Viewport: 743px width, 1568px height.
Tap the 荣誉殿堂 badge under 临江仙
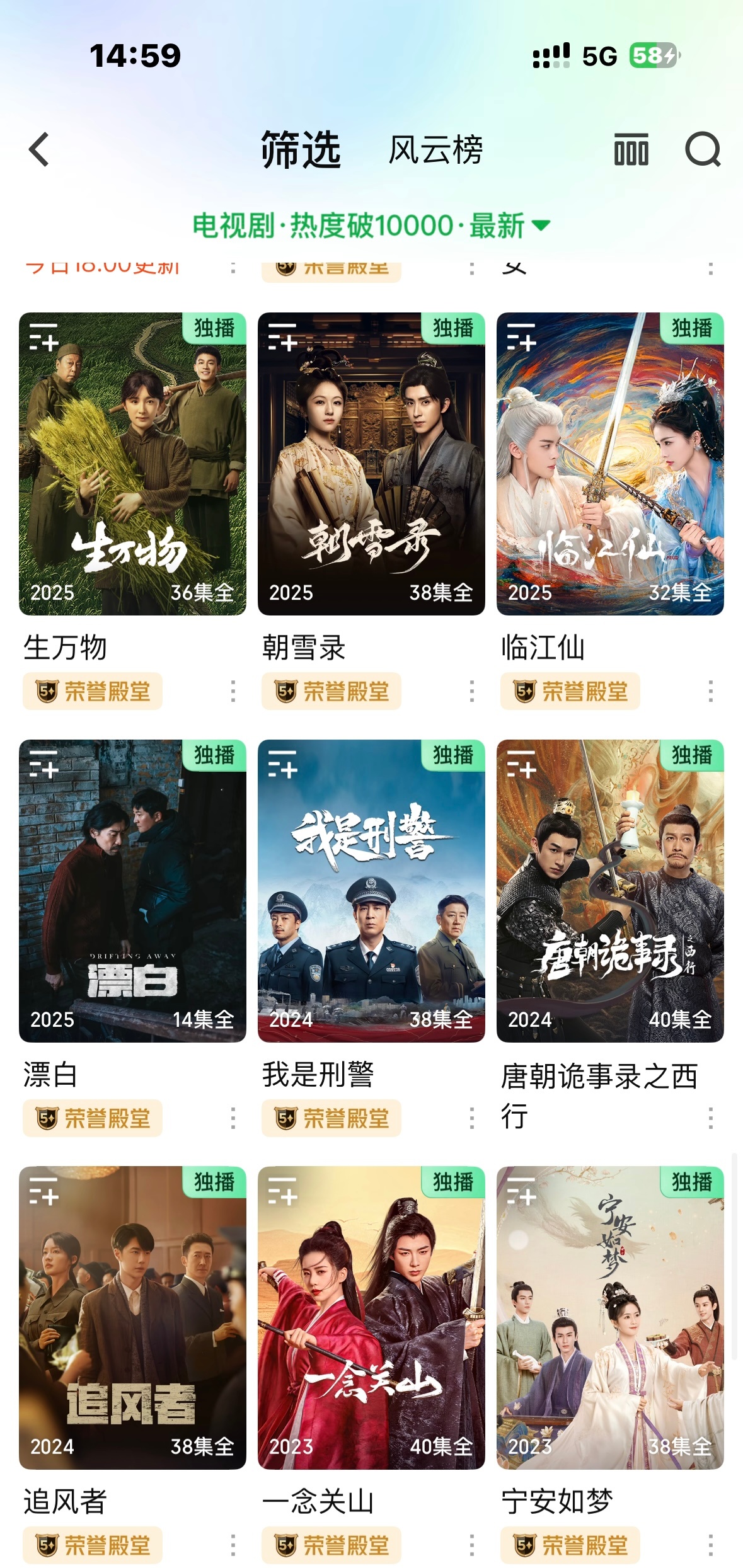[x=570, y=691]
